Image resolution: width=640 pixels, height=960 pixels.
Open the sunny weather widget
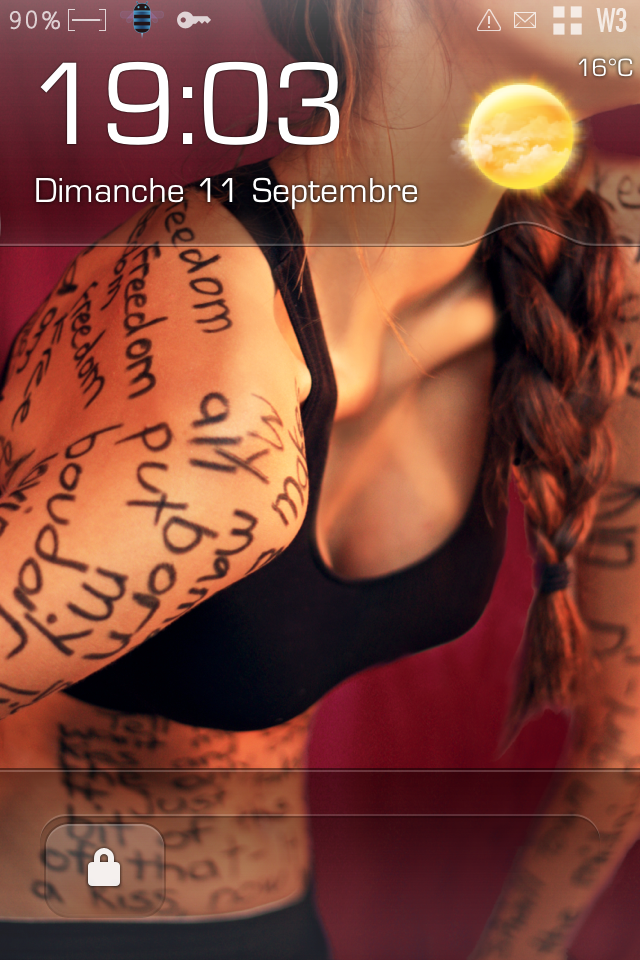tap(521, 136)
